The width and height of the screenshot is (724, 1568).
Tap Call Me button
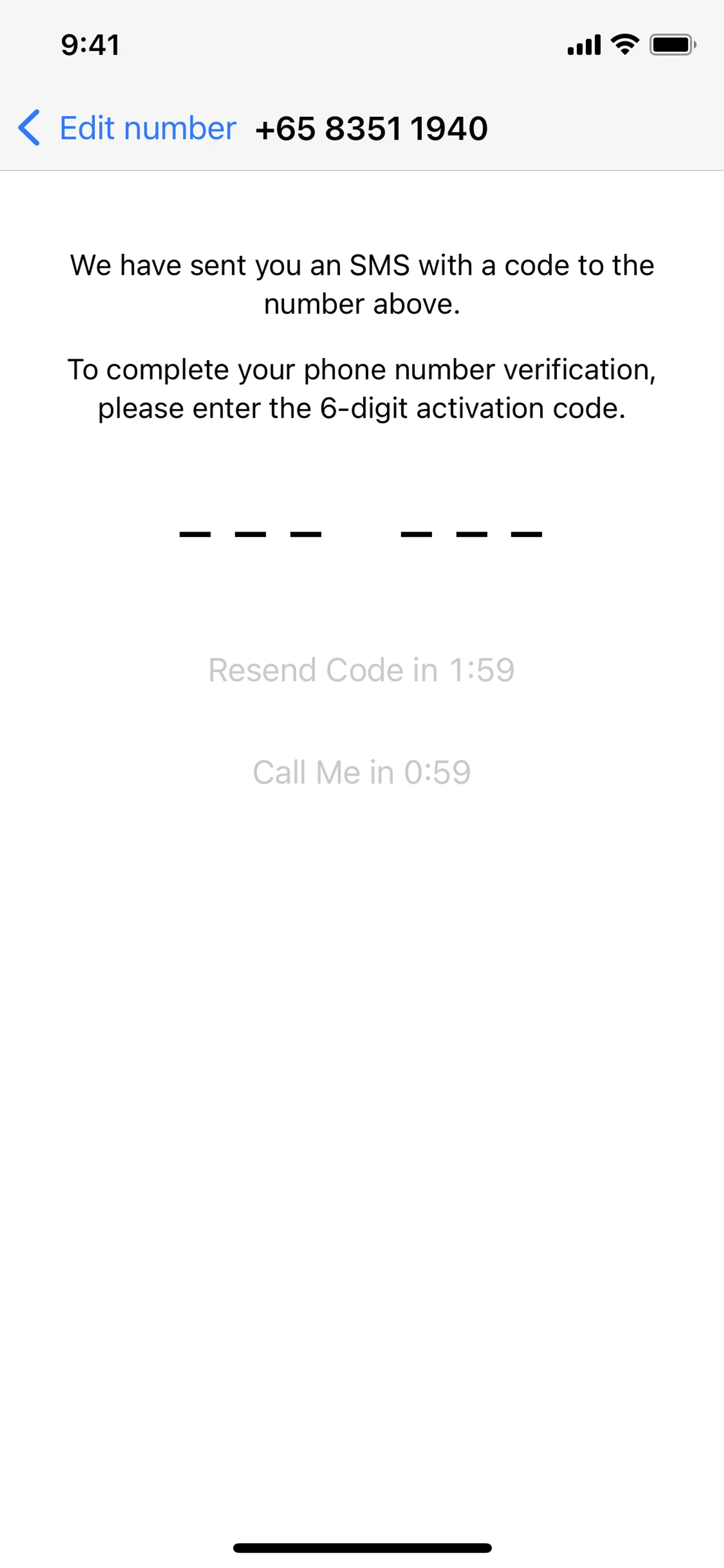[361, 772]
